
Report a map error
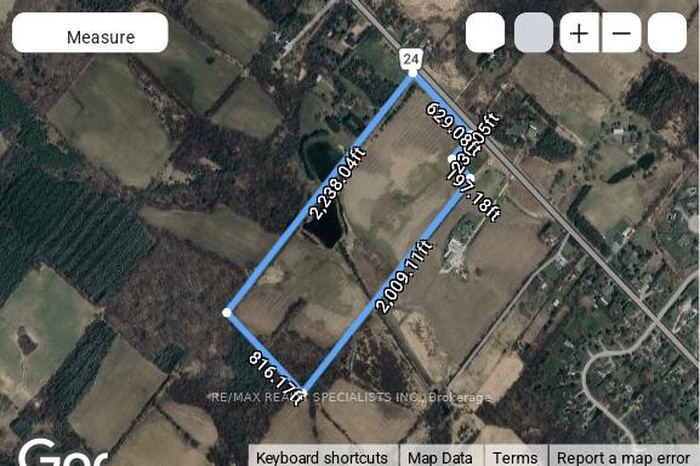pos(621,457)
